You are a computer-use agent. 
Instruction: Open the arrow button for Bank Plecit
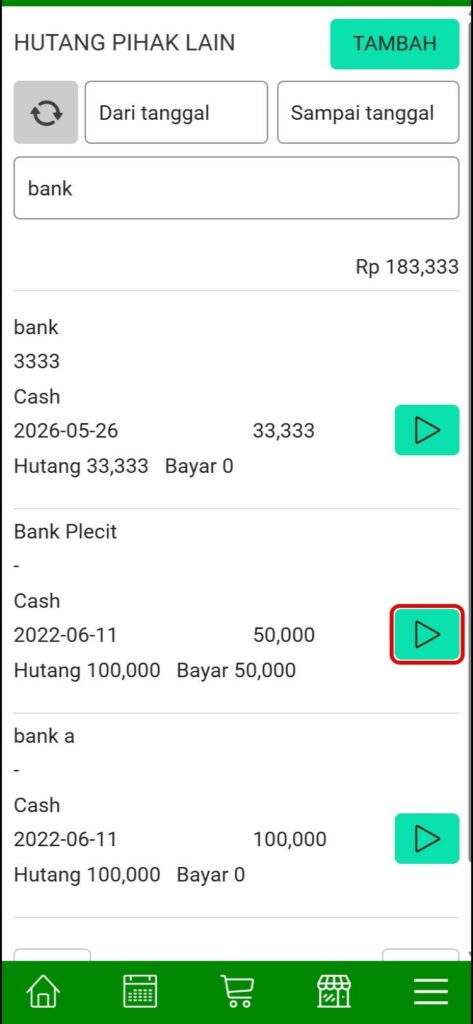click(x=427, y=634)
